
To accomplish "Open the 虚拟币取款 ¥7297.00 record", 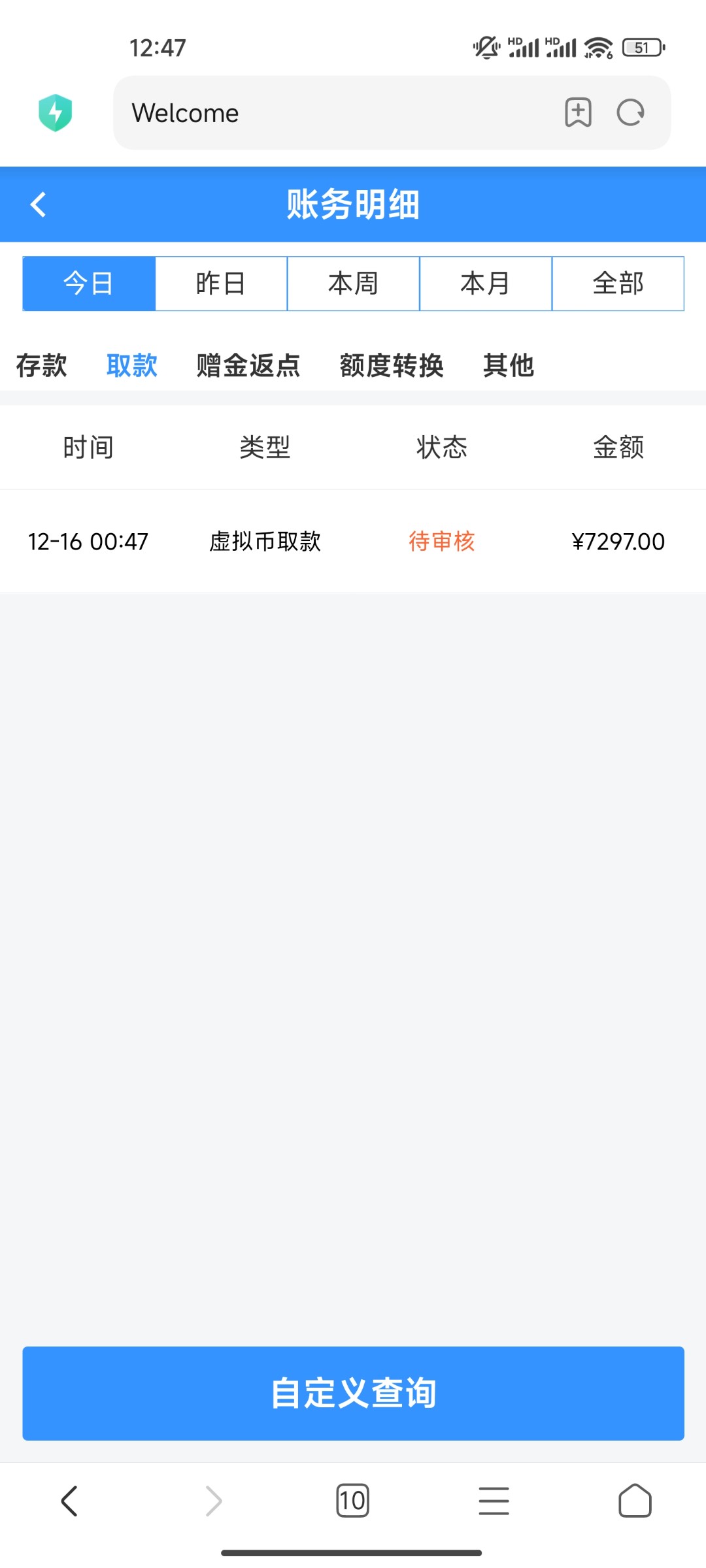I will tap(353, 541).
